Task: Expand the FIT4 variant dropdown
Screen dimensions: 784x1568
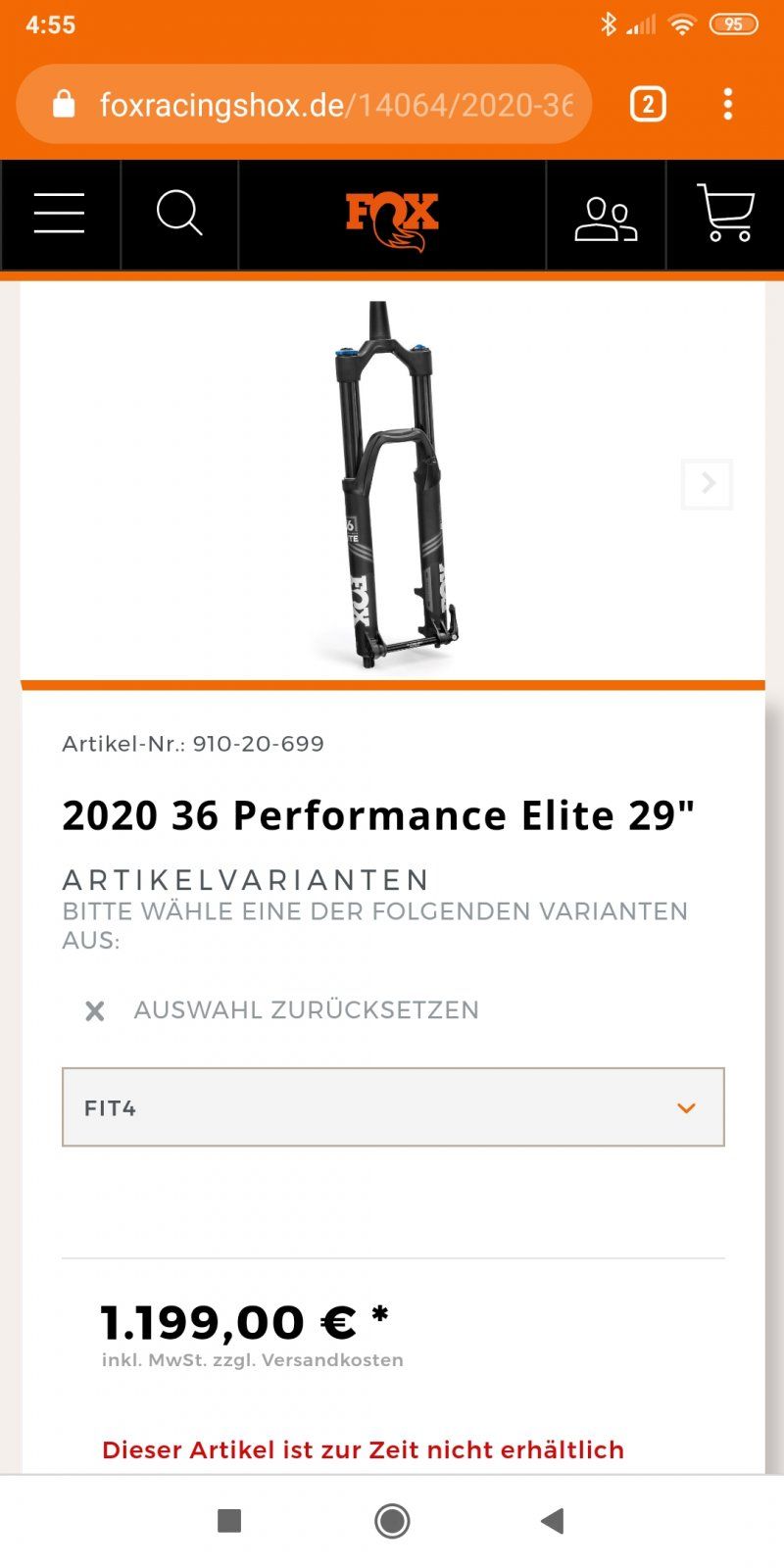Action: (392, 1107)
